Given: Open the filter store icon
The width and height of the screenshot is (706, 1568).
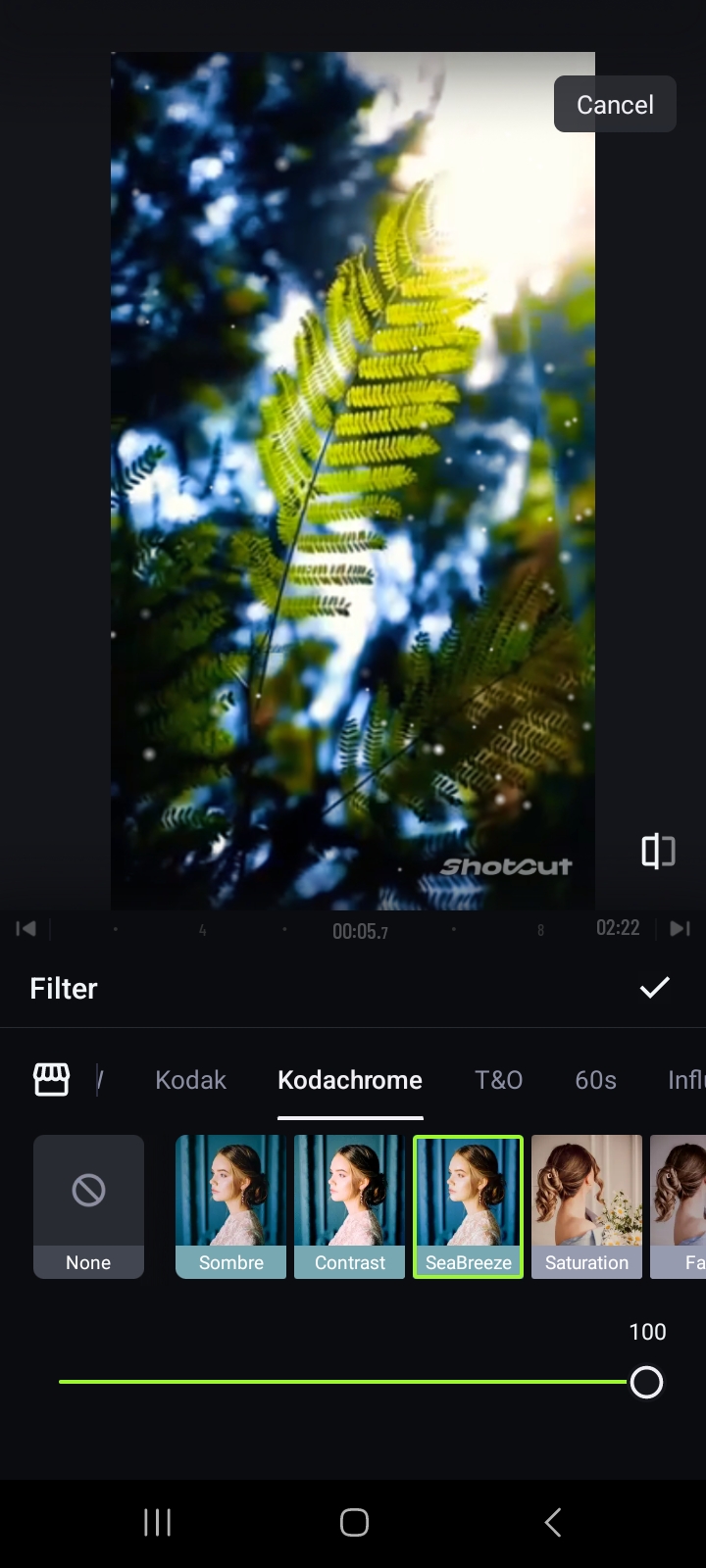Looking at the screenshot, I should 52,1079.
